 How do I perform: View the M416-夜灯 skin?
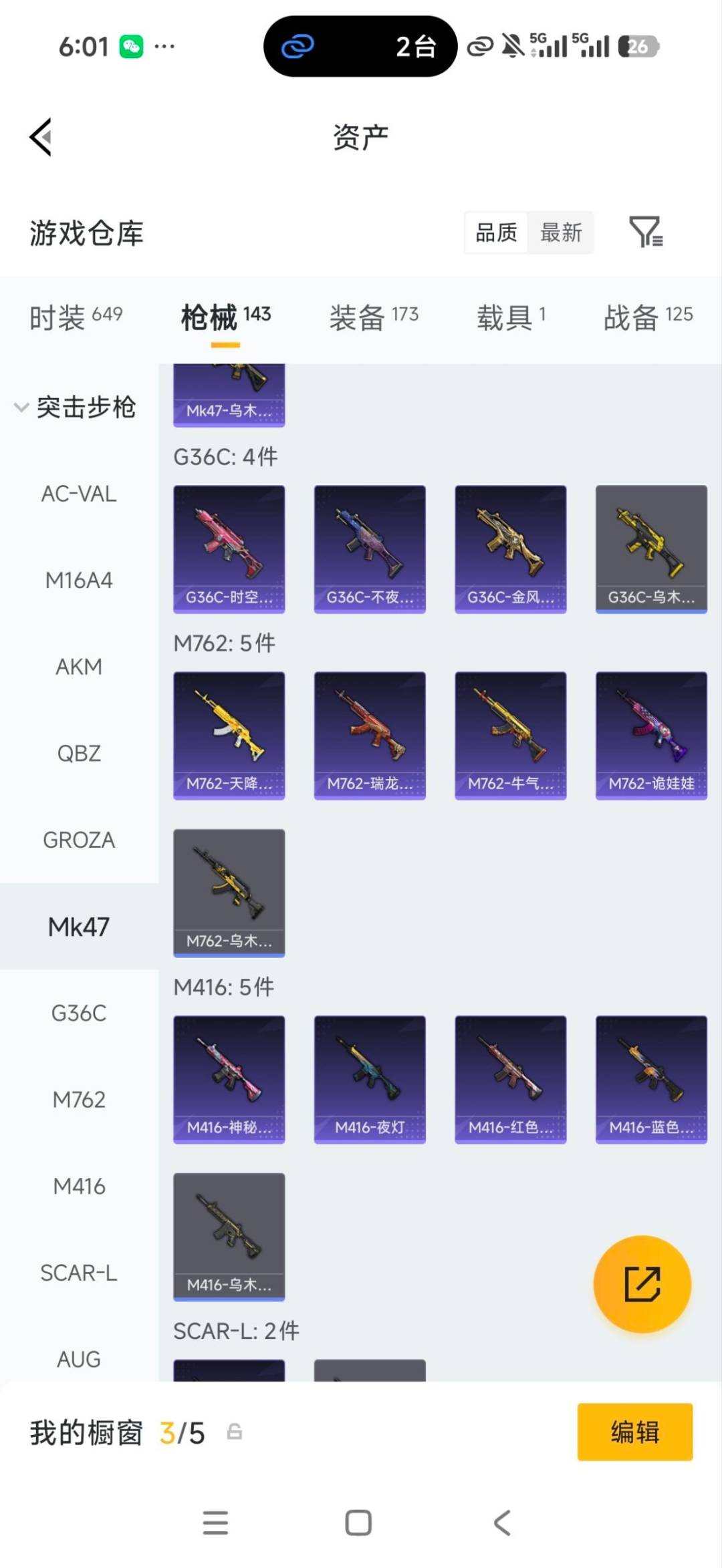click(x=370, y=1080)
